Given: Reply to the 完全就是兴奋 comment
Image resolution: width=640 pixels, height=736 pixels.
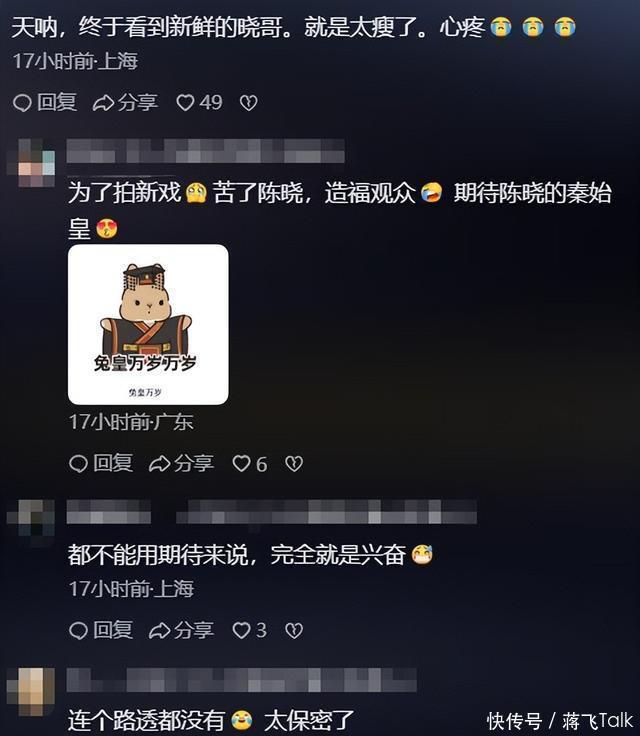Looking at the screenshot, I should (101, 630).
